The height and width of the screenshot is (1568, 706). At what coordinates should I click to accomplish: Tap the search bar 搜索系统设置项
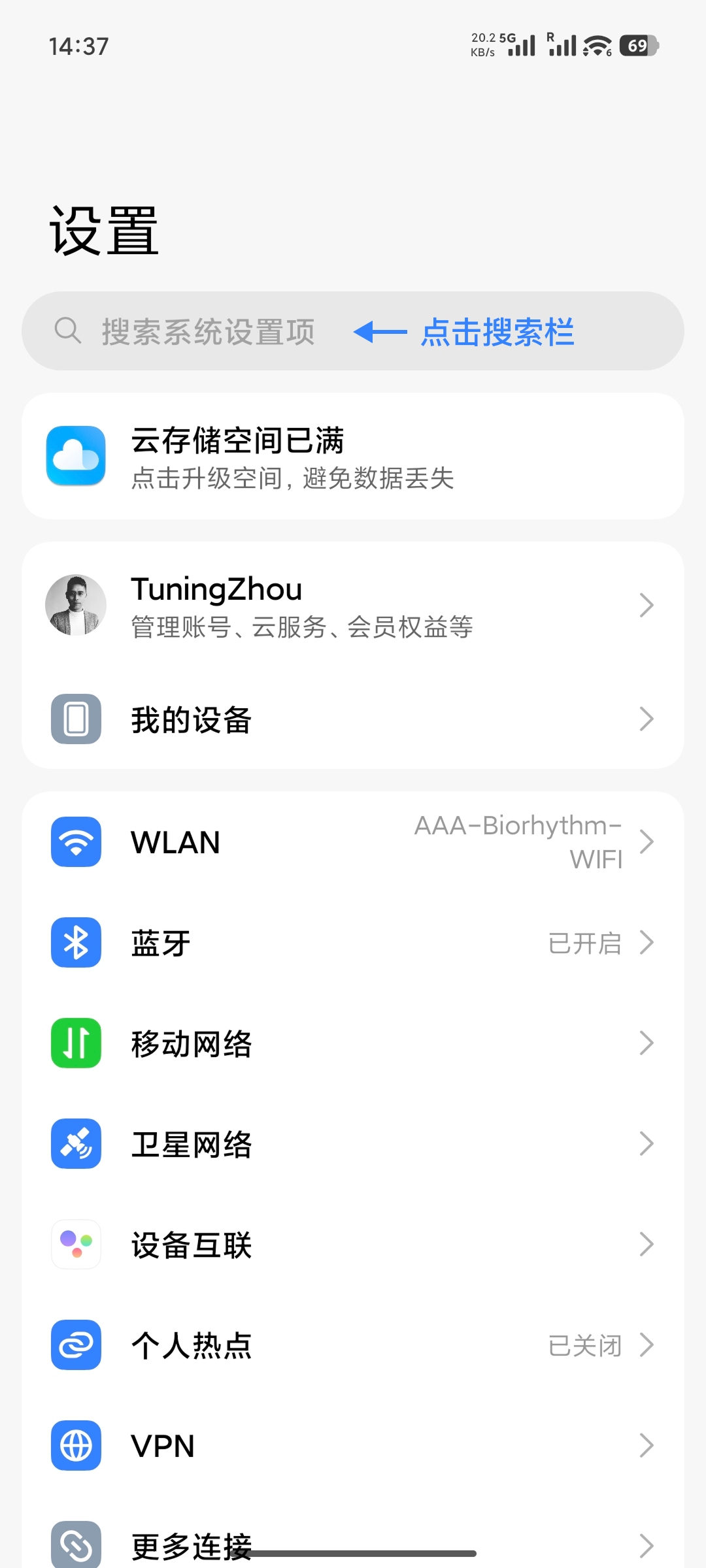[x=196, y=331]
